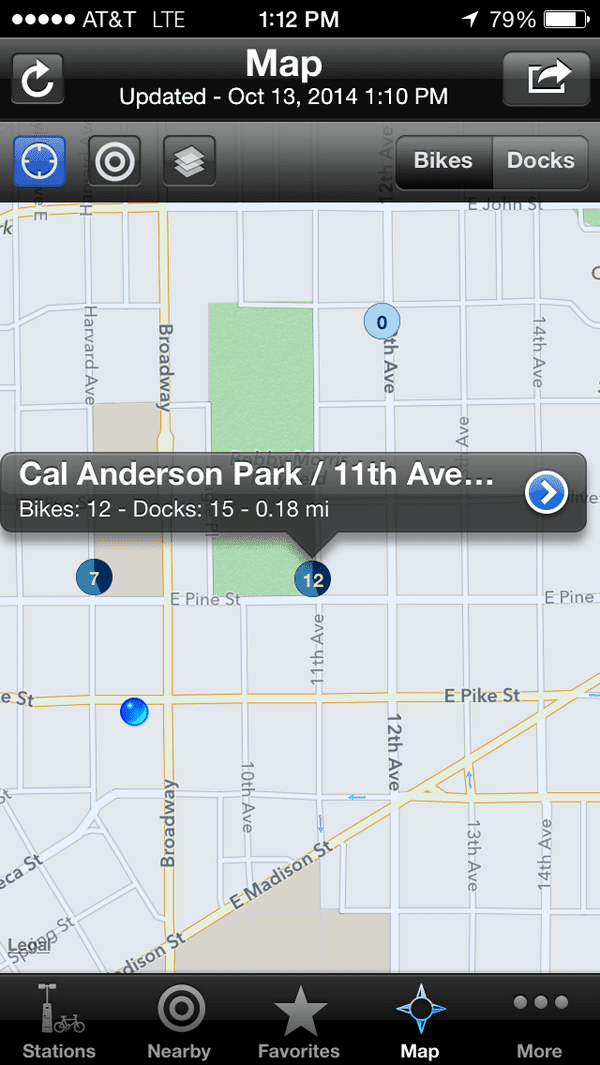Select the station marker showing 7
This screenshot has width=600, height=1065.
[x=94, y=578]
